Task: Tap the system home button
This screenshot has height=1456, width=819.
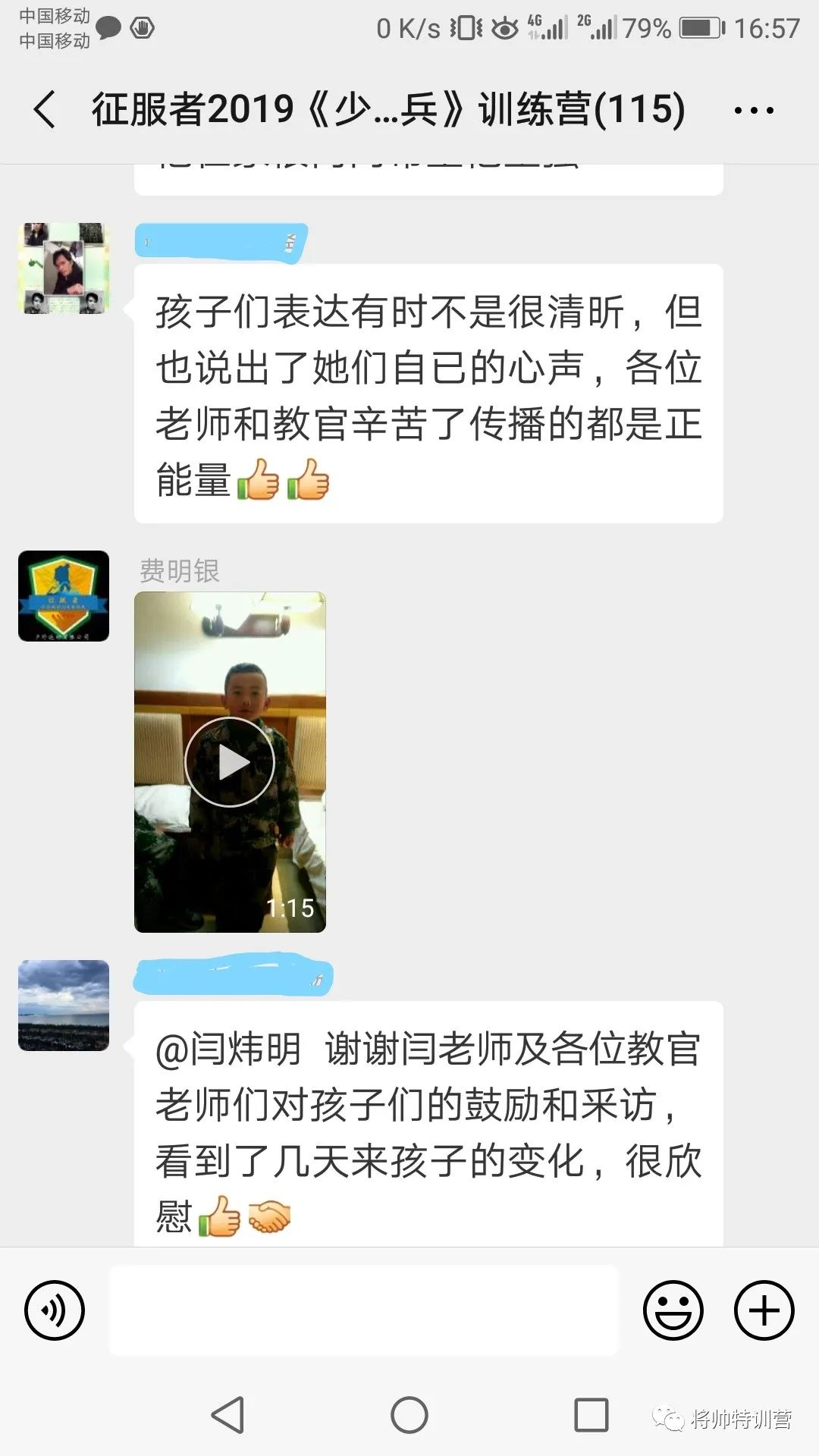Action: pos(409,1414)
